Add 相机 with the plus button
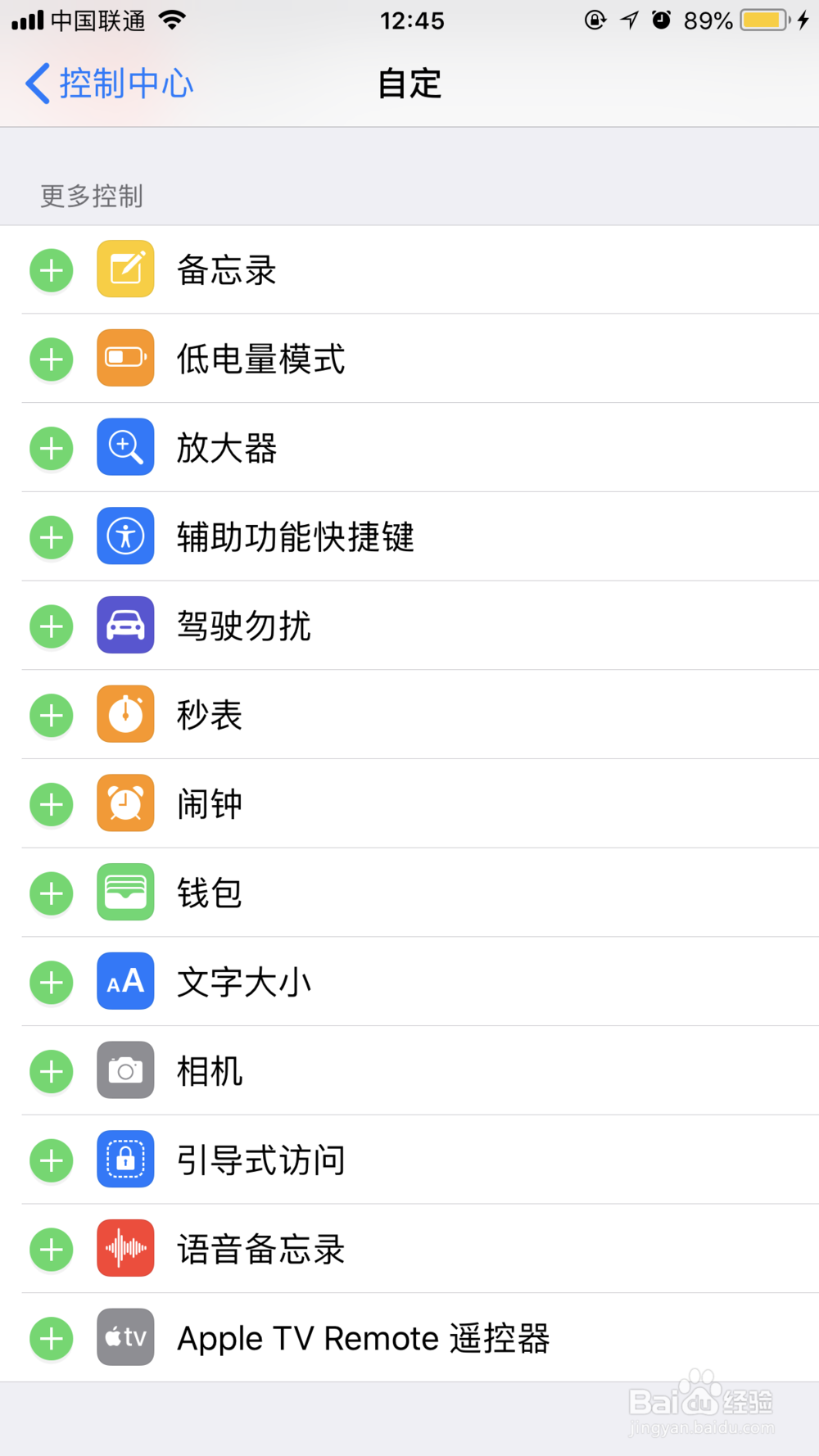This screenshot has width=819, height=1456. (x=50, y=1070)
